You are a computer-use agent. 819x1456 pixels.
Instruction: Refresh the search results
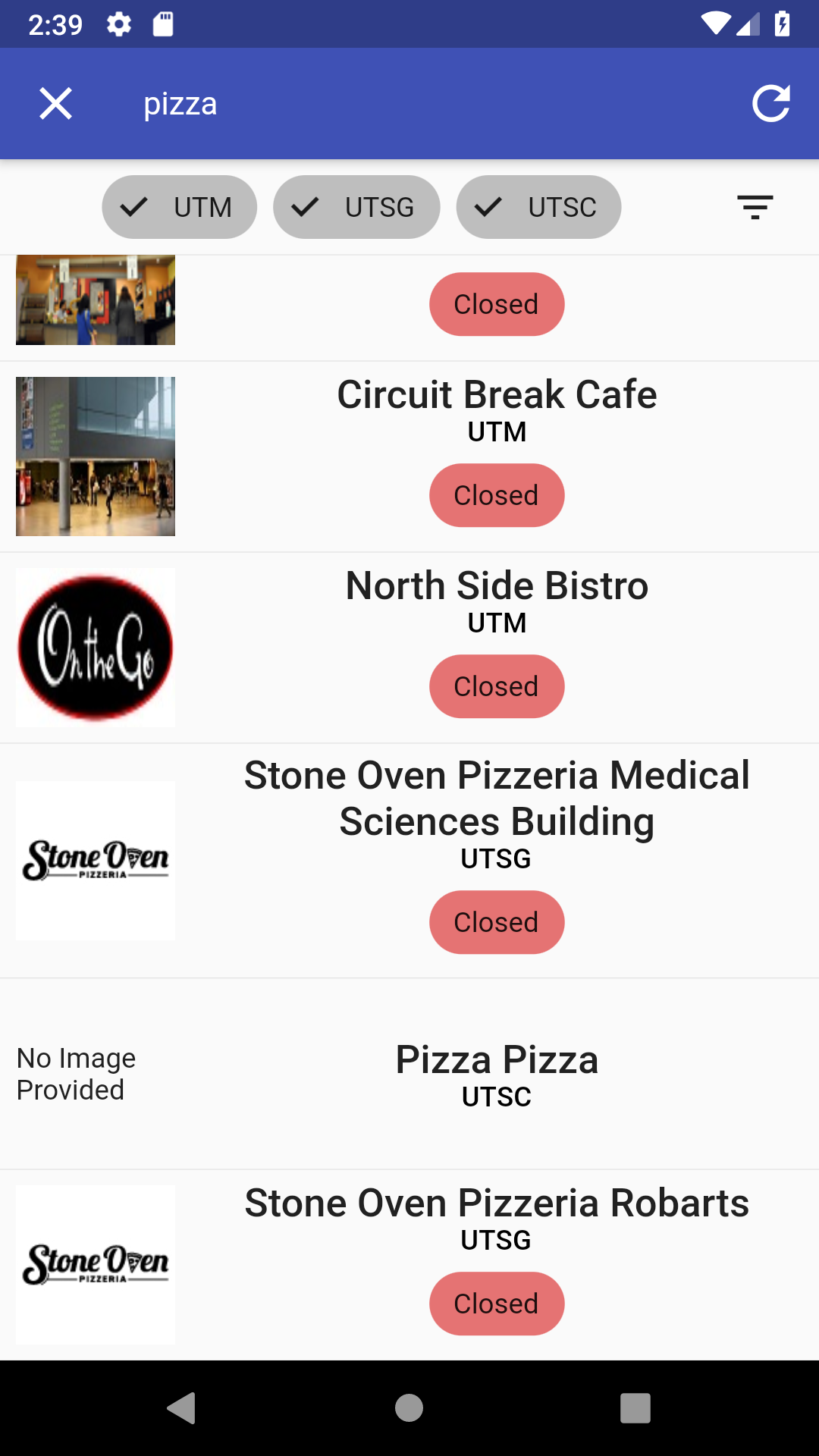770,104
